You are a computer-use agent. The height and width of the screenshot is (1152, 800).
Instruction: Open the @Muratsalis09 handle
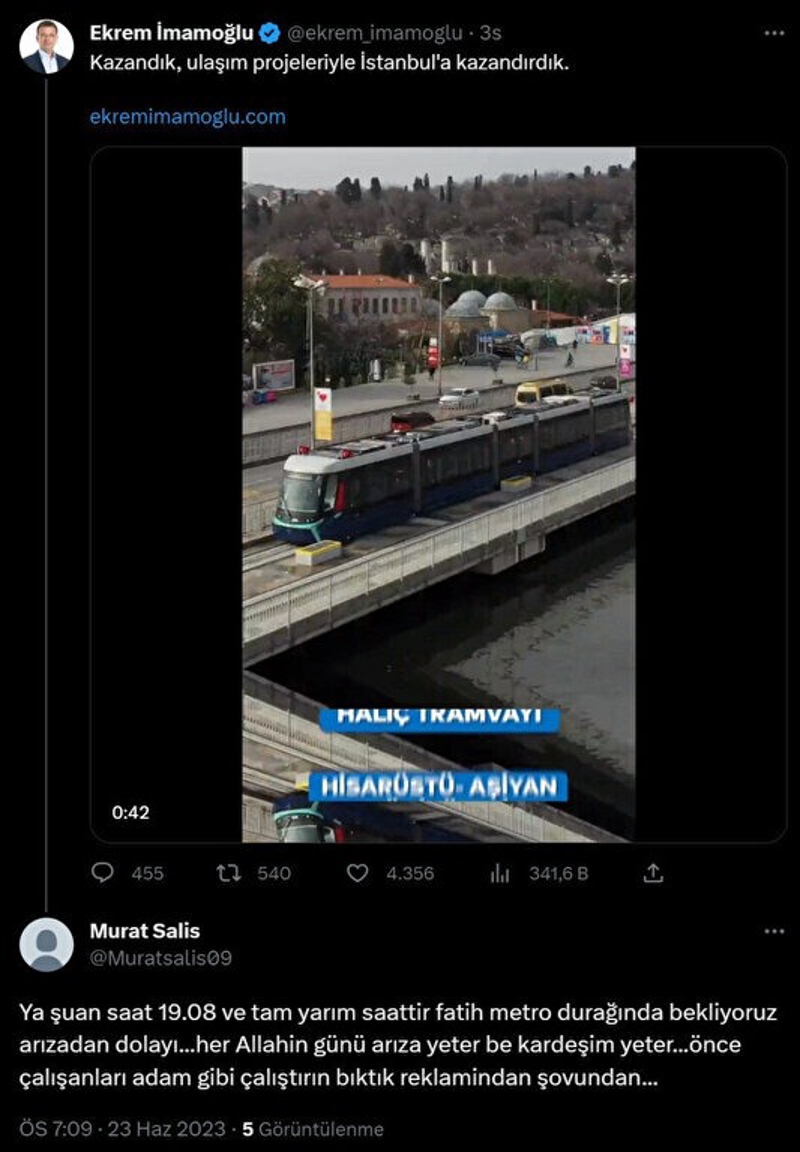coord(161,957)
